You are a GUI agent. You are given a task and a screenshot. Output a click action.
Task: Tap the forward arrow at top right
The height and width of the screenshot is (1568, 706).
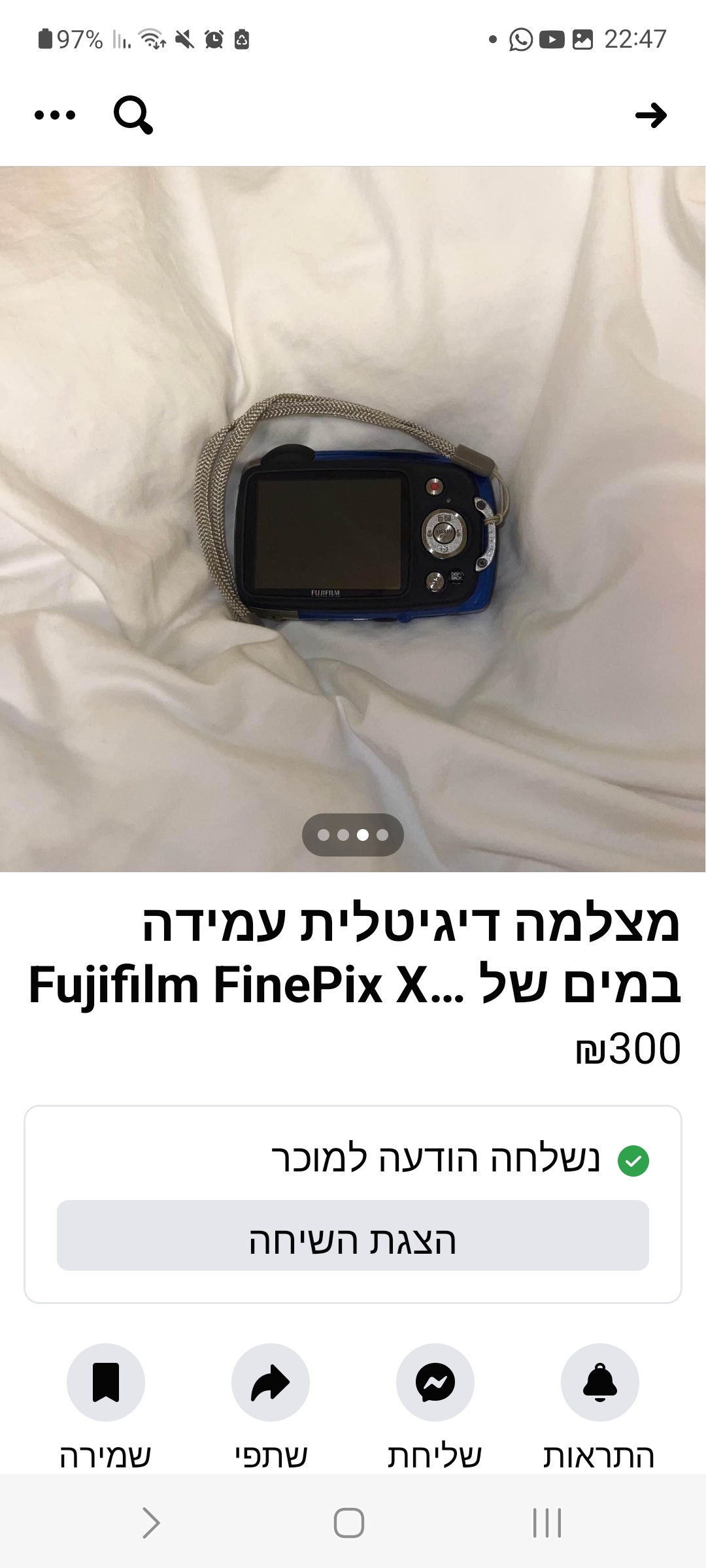[x=652, y=114]
